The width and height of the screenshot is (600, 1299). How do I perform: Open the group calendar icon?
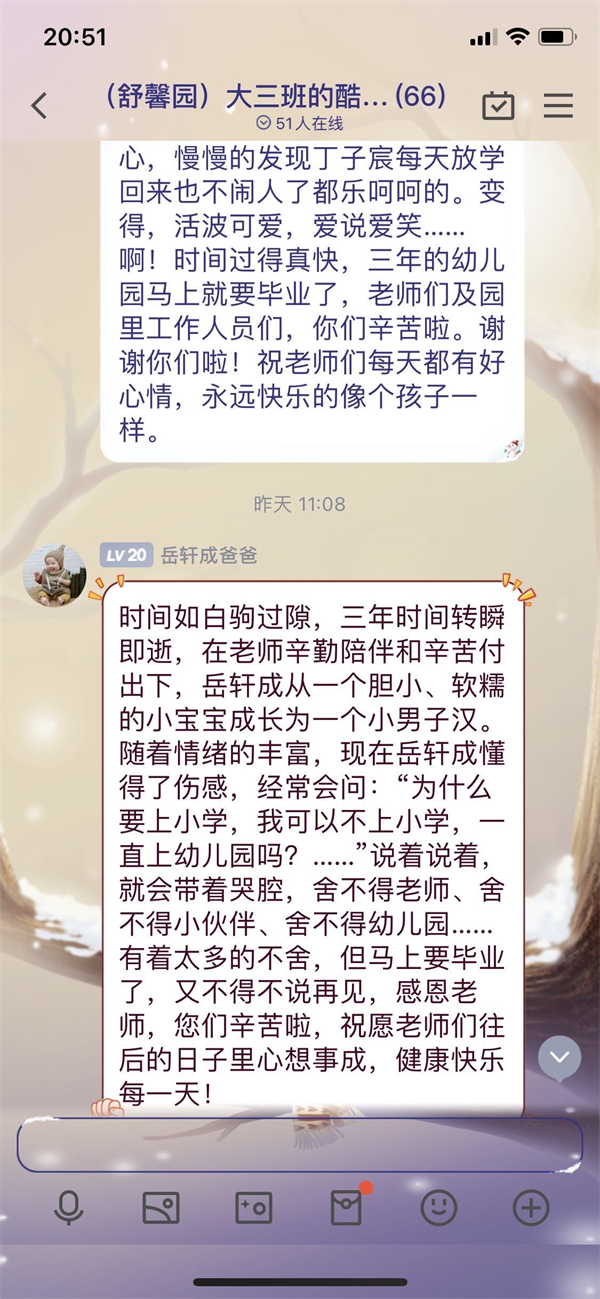tap(498, 105)
